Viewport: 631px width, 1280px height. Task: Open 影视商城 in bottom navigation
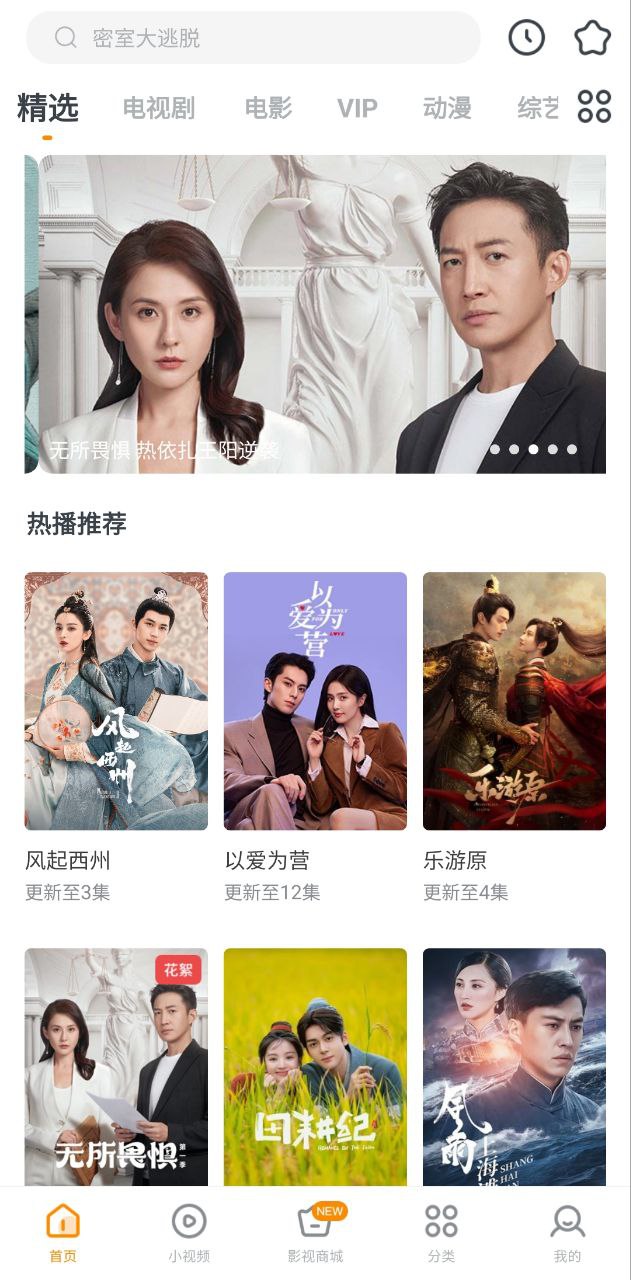[315, 1232]
